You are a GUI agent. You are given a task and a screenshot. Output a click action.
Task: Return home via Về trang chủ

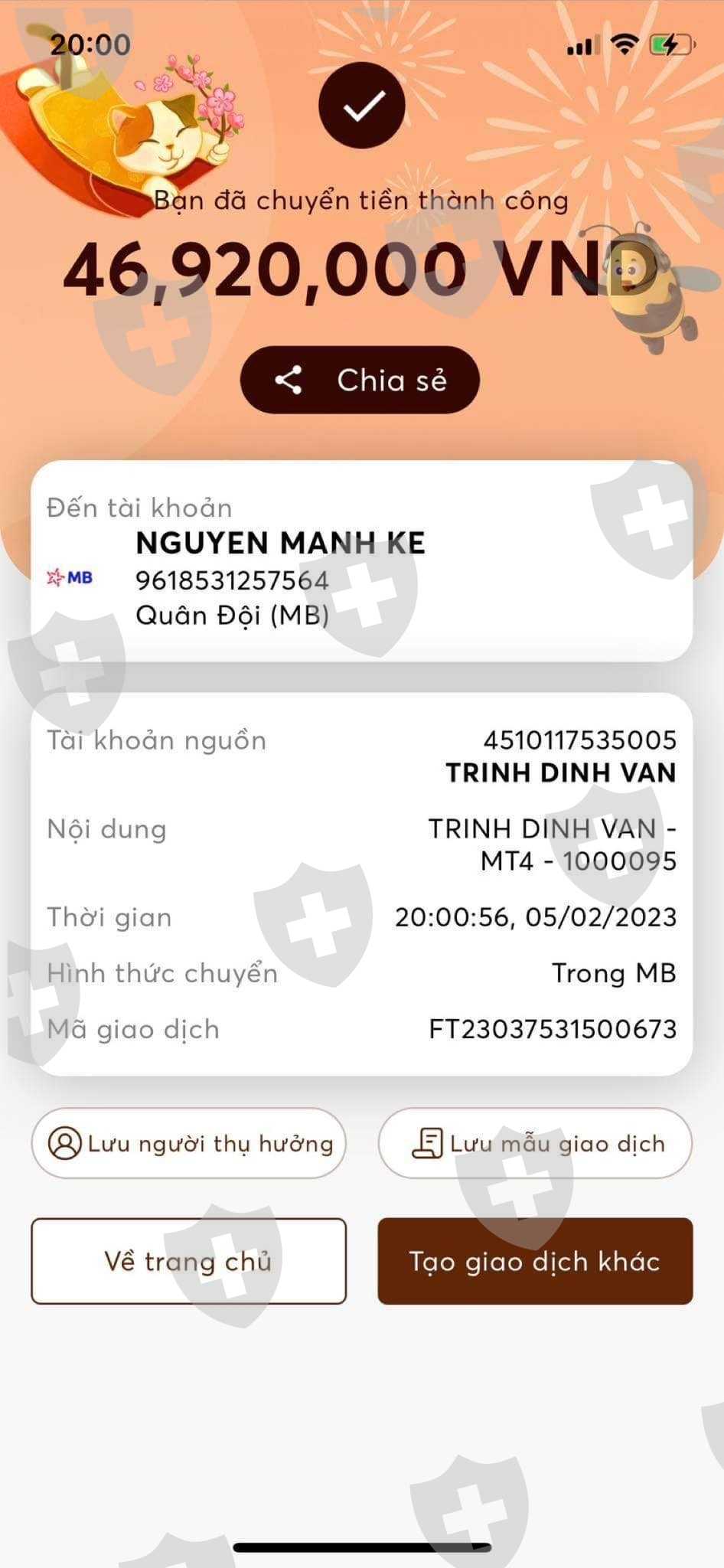click(x=188, y=1261)
